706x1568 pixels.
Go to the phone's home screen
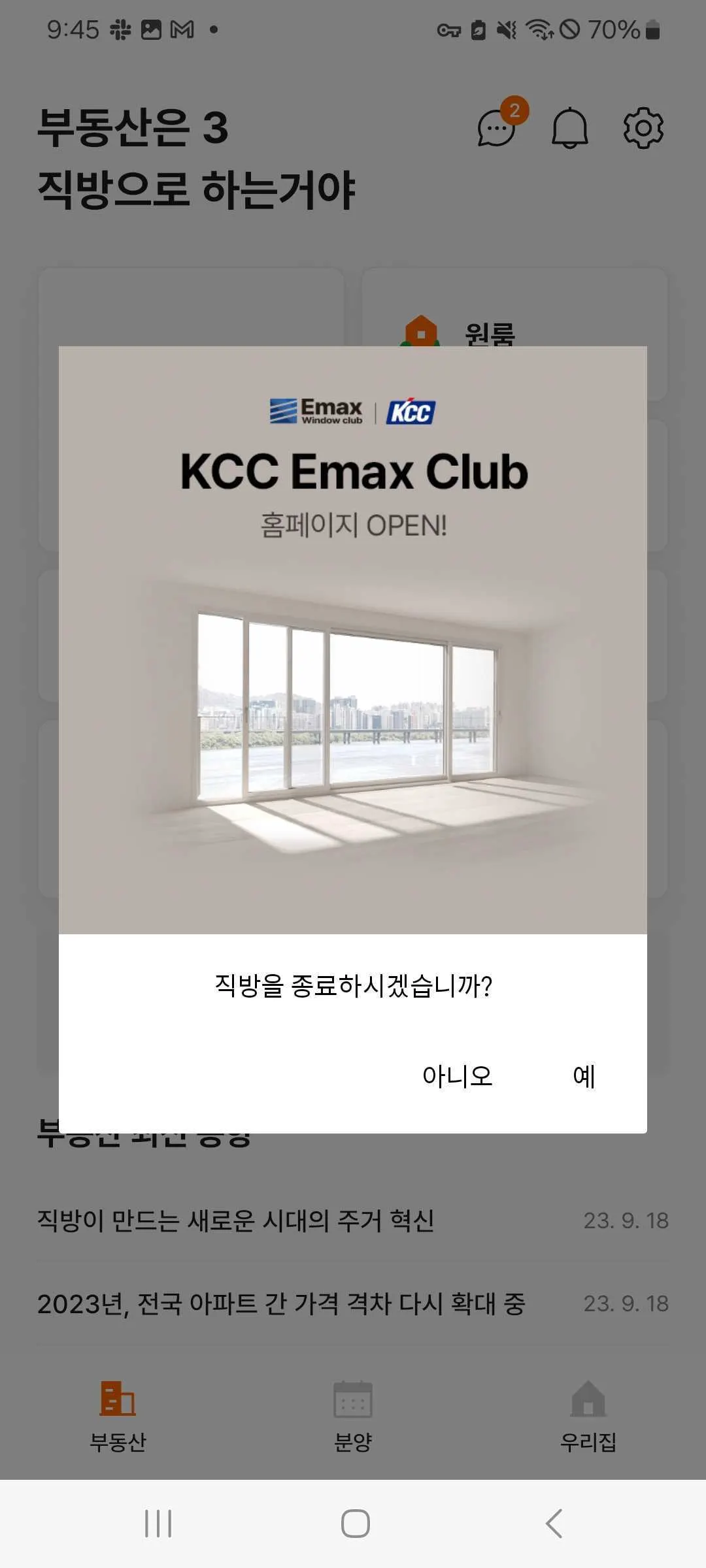tap(355, 1524)
